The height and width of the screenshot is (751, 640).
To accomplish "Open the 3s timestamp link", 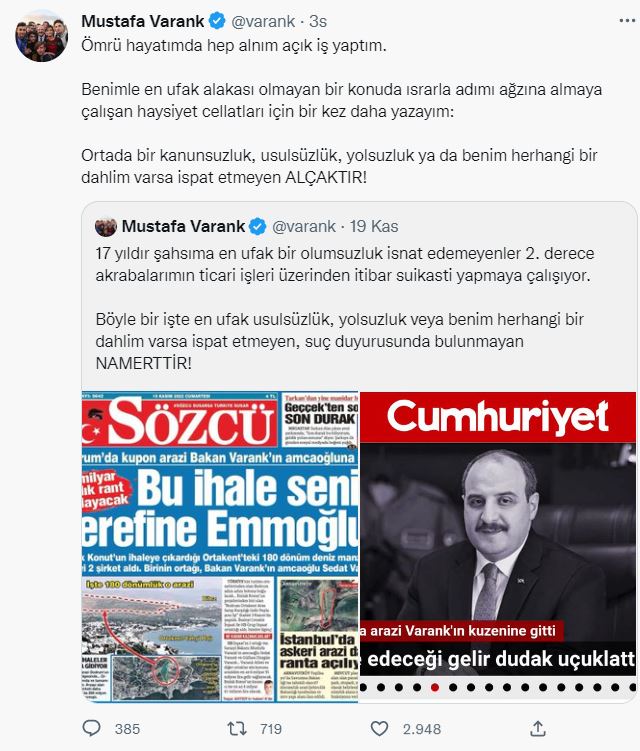I will click(x=316, y=20).
